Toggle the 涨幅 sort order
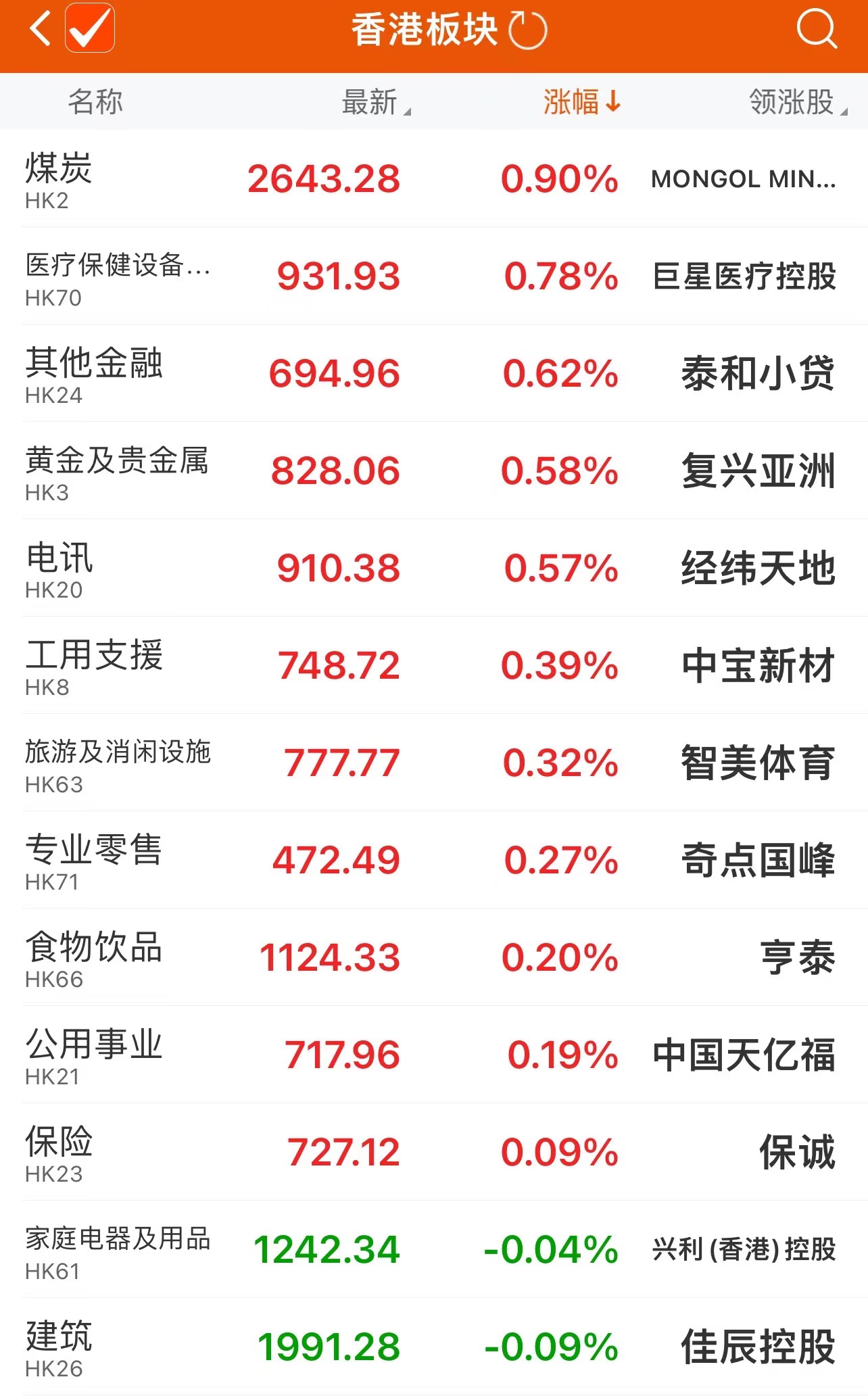 pos(581,103)
